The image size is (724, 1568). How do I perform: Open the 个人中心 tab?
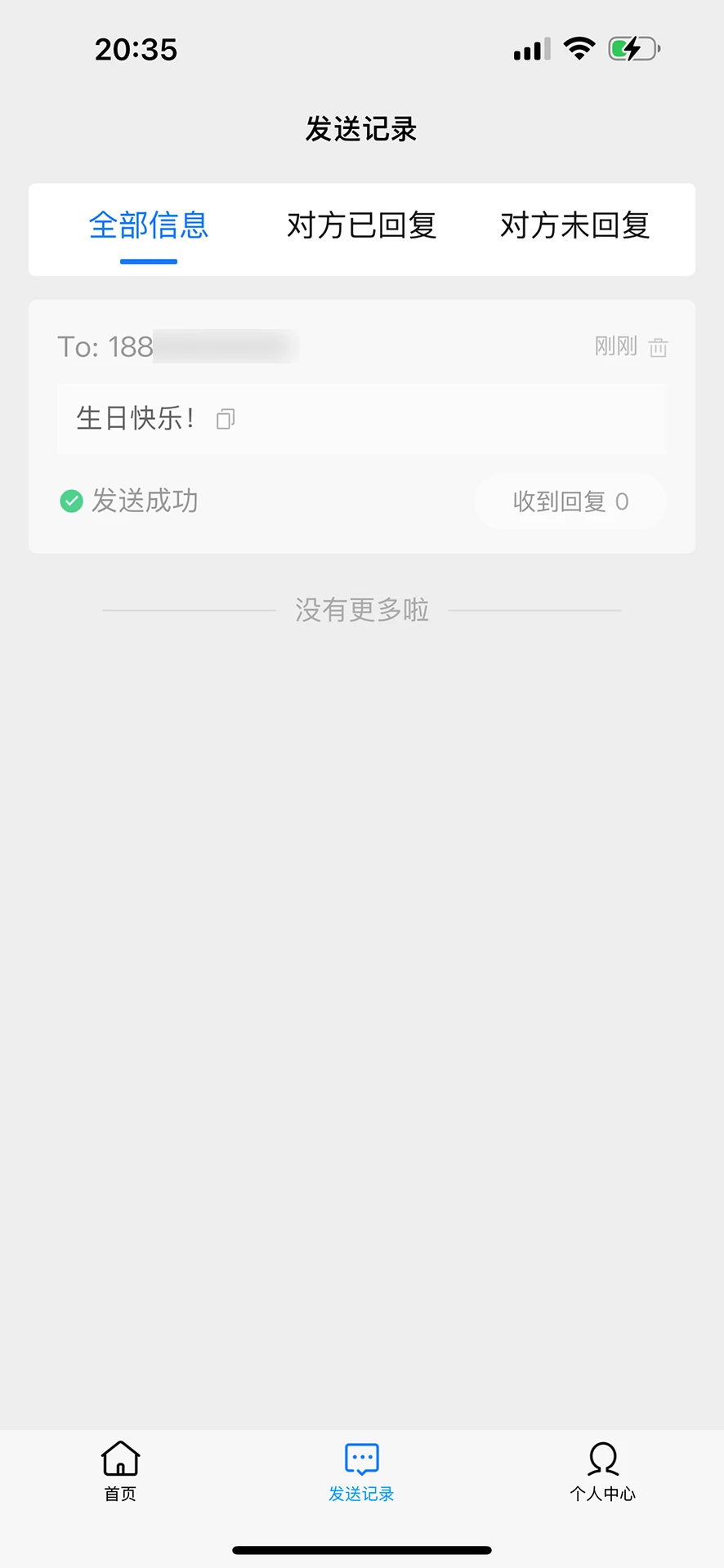pyautogui.click(x=603, y=1472)
